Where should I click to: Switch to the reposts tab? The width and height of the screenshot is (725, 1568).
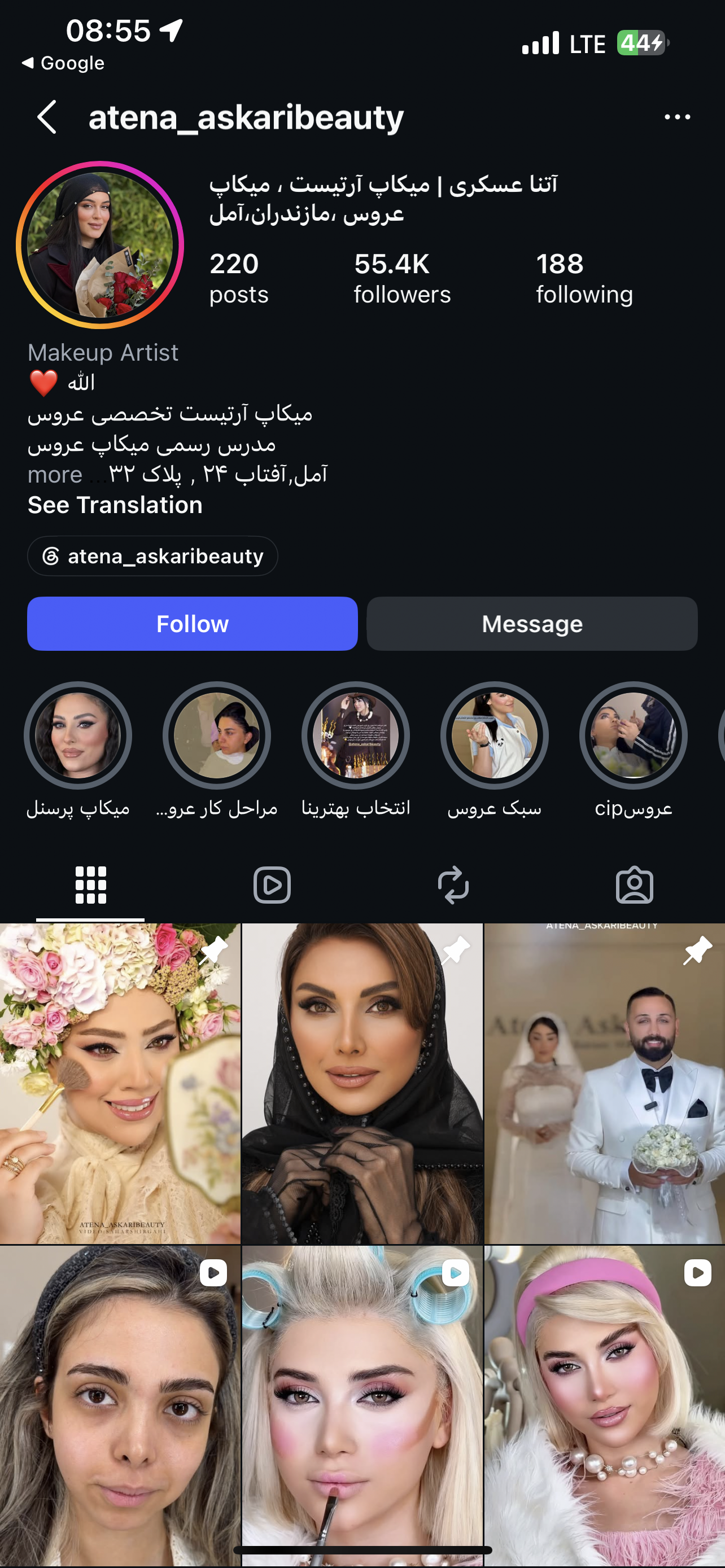pyautogui.click(x=453, y=885)
